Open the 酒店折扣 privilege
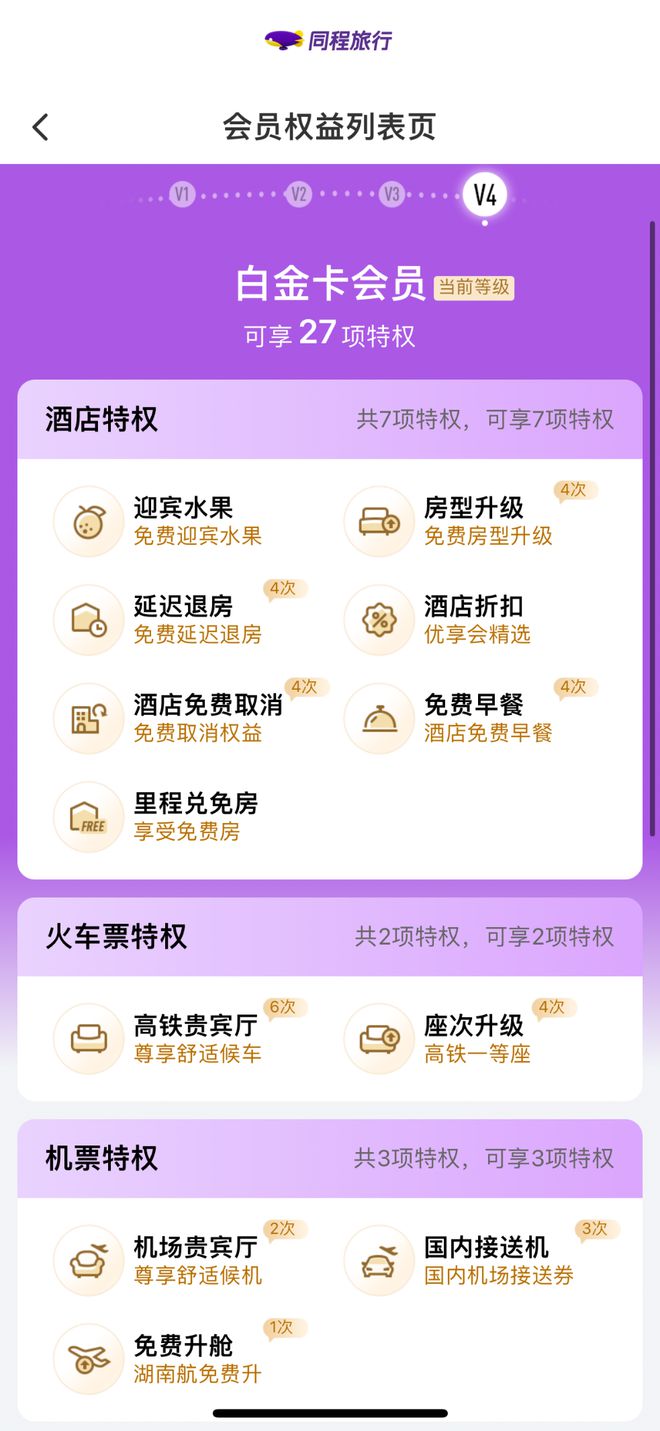This screenshot has width=660, height=1431. [450, 620]
